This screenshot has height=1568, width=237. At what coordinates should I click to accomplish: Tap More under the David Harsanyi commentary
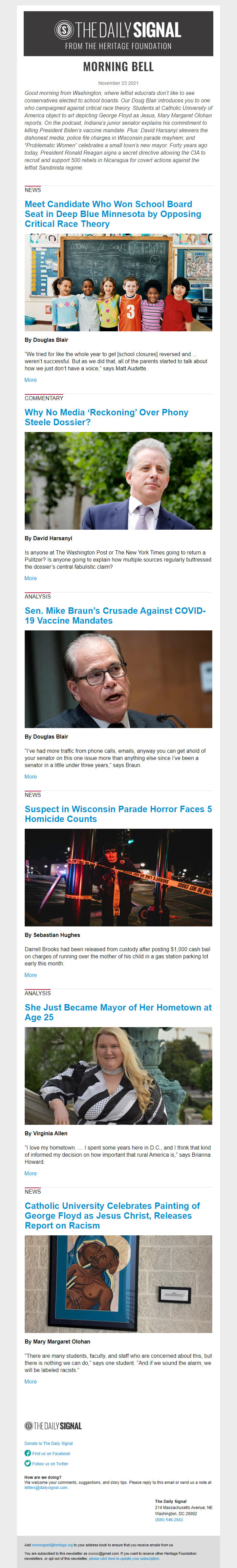pyautogui.click(x=30, y=578)
